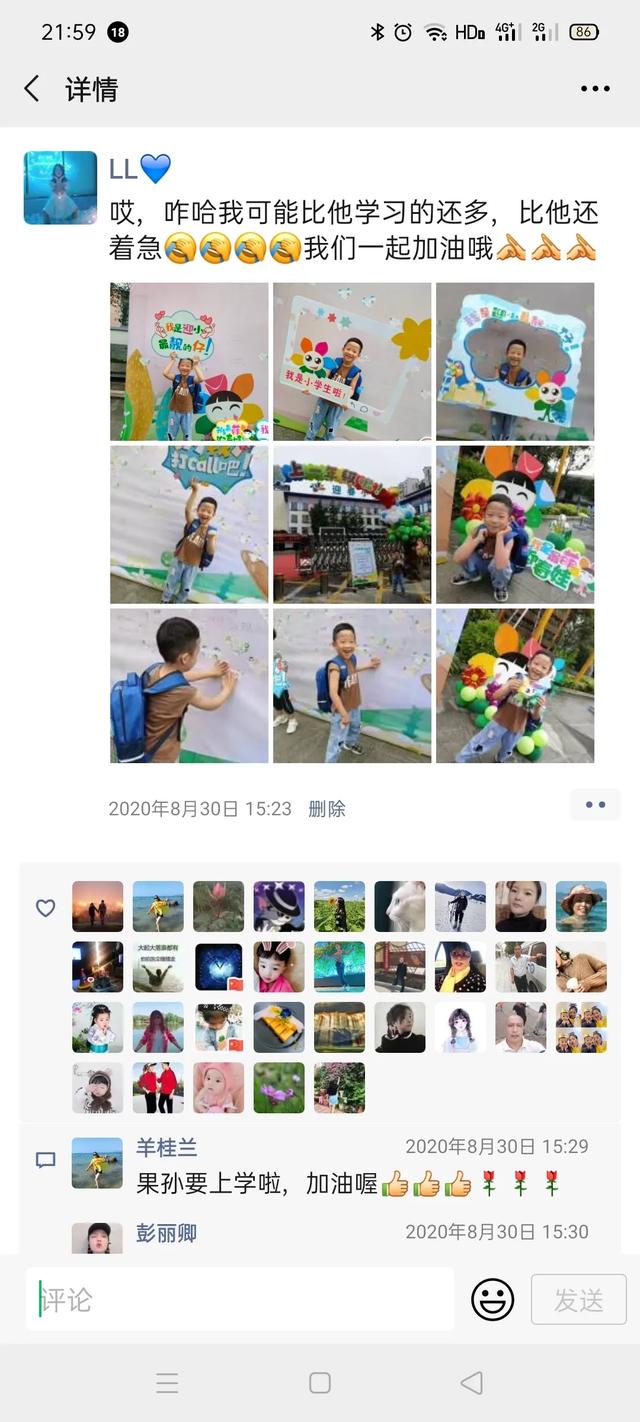
Task: Open the like and comment popup button
Action: pos(595,805)
